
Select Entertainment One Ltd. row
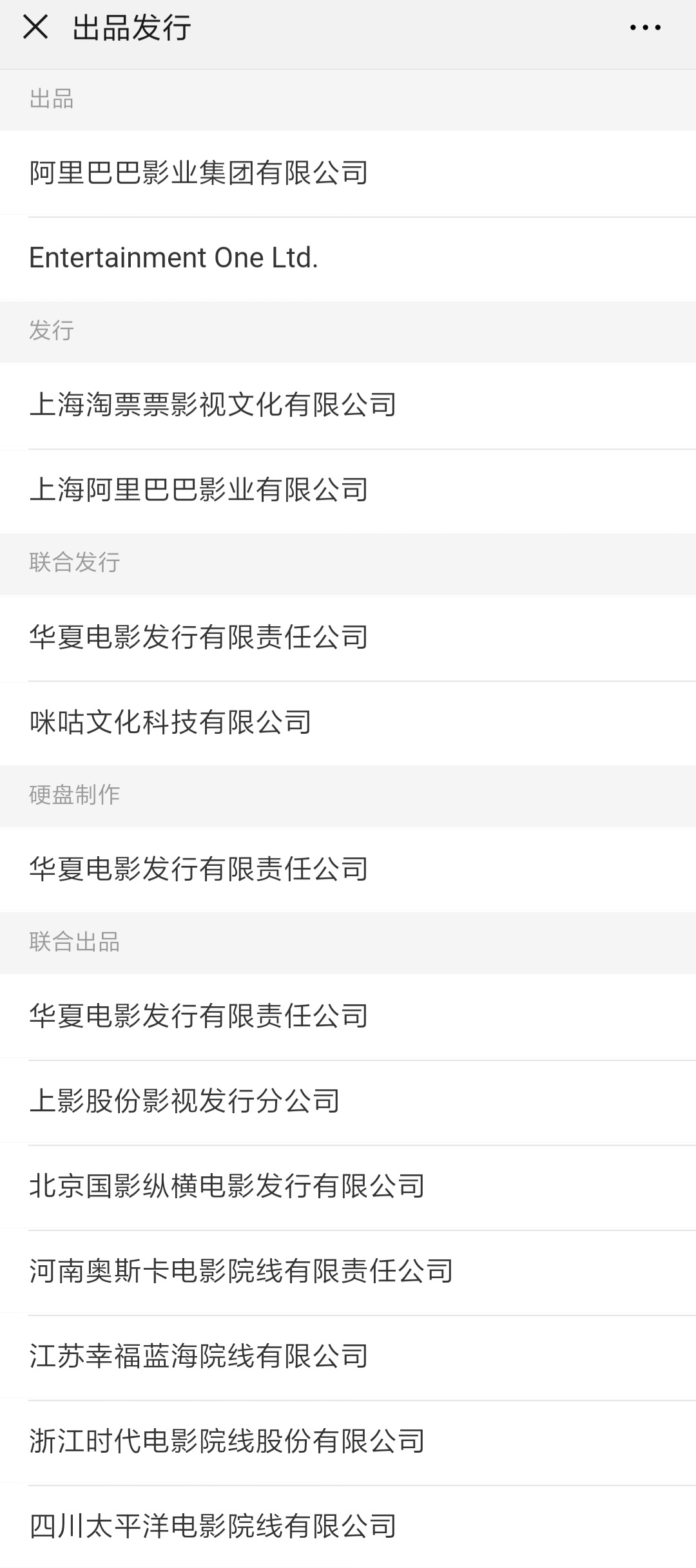click(x=174, y=258)
